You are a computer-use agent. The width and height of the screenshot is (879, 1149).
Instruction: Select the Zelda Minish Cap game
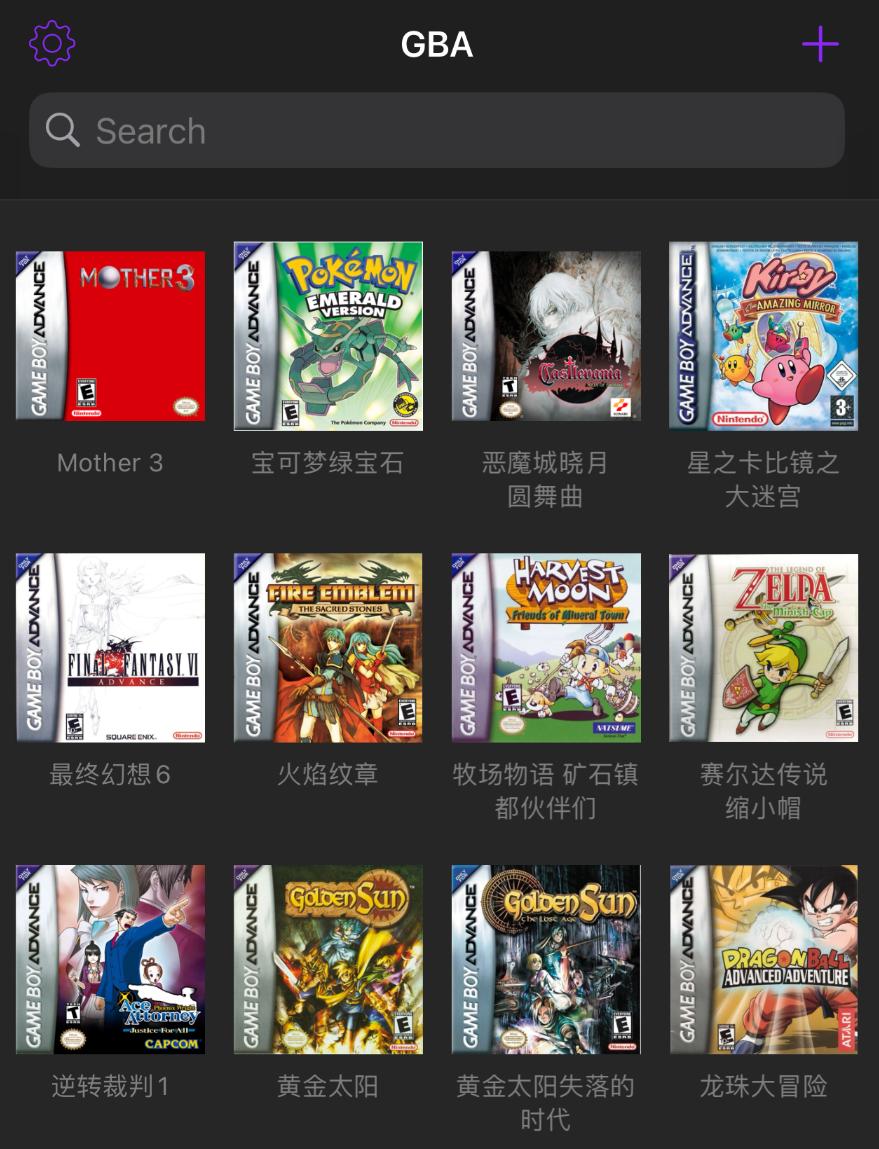pos(764,648)
